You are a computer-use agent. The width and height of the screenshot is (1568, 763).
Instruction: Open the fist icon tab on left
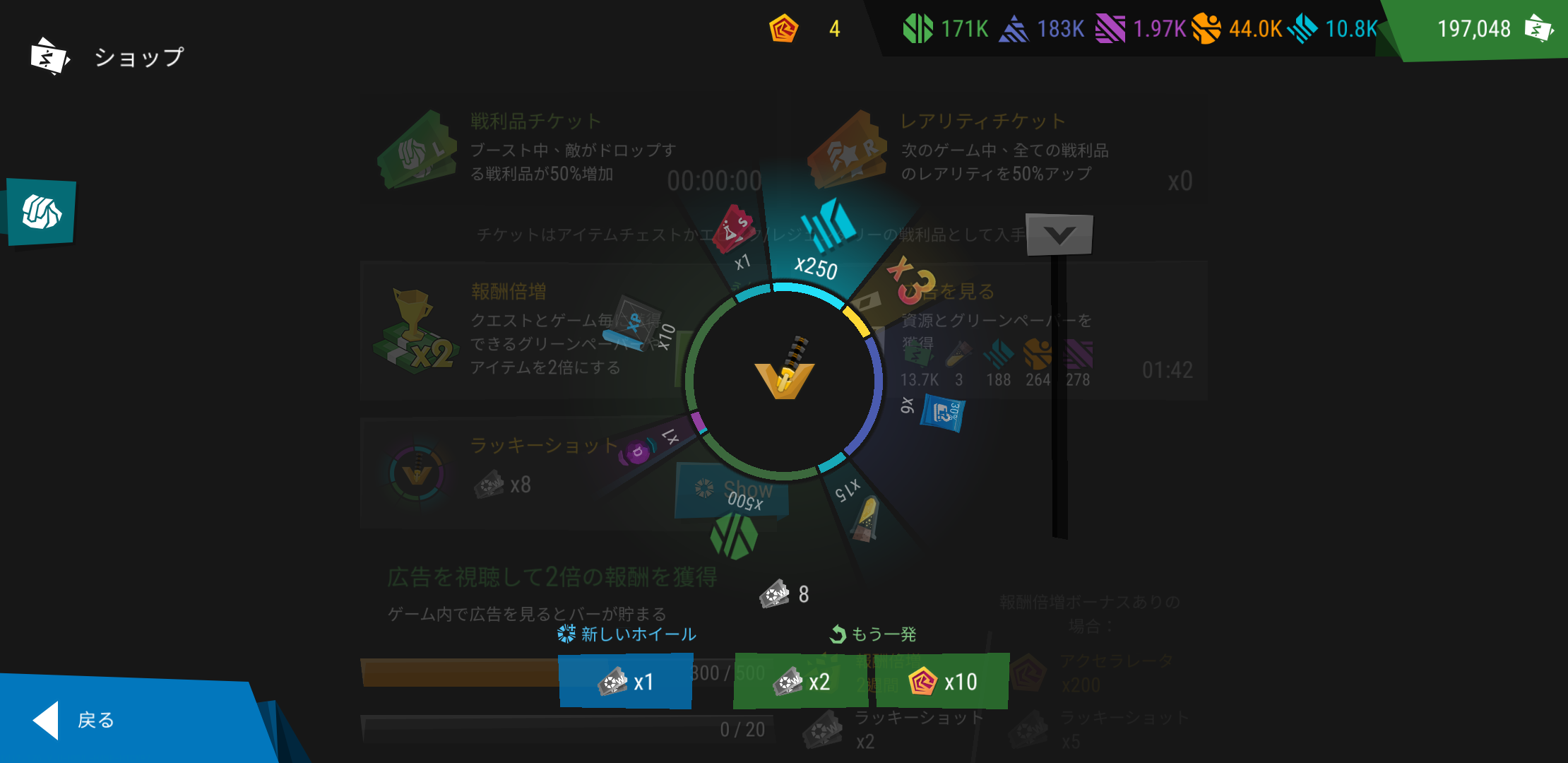(42, 212)
